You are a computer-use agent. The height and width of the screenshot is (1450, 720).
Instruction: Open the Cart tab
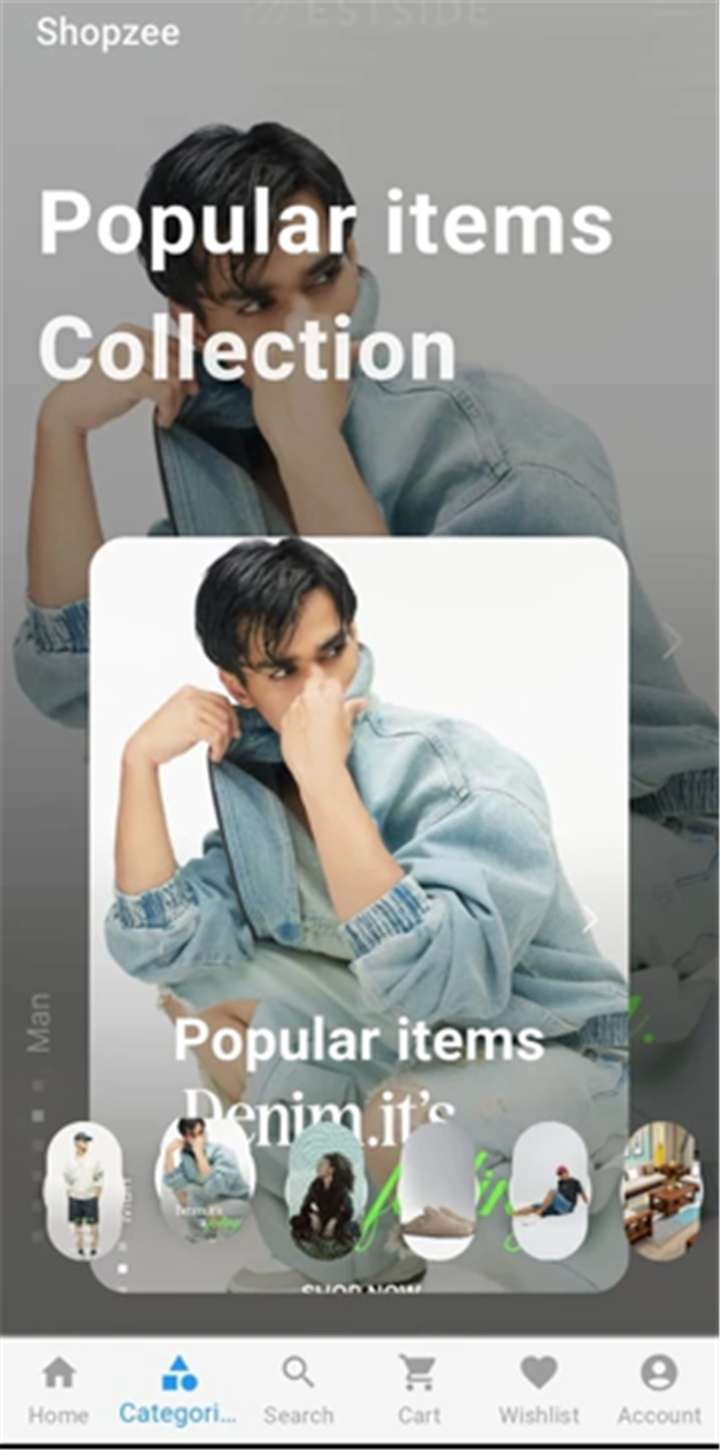pyautogui.click(x=419, y=1388)
